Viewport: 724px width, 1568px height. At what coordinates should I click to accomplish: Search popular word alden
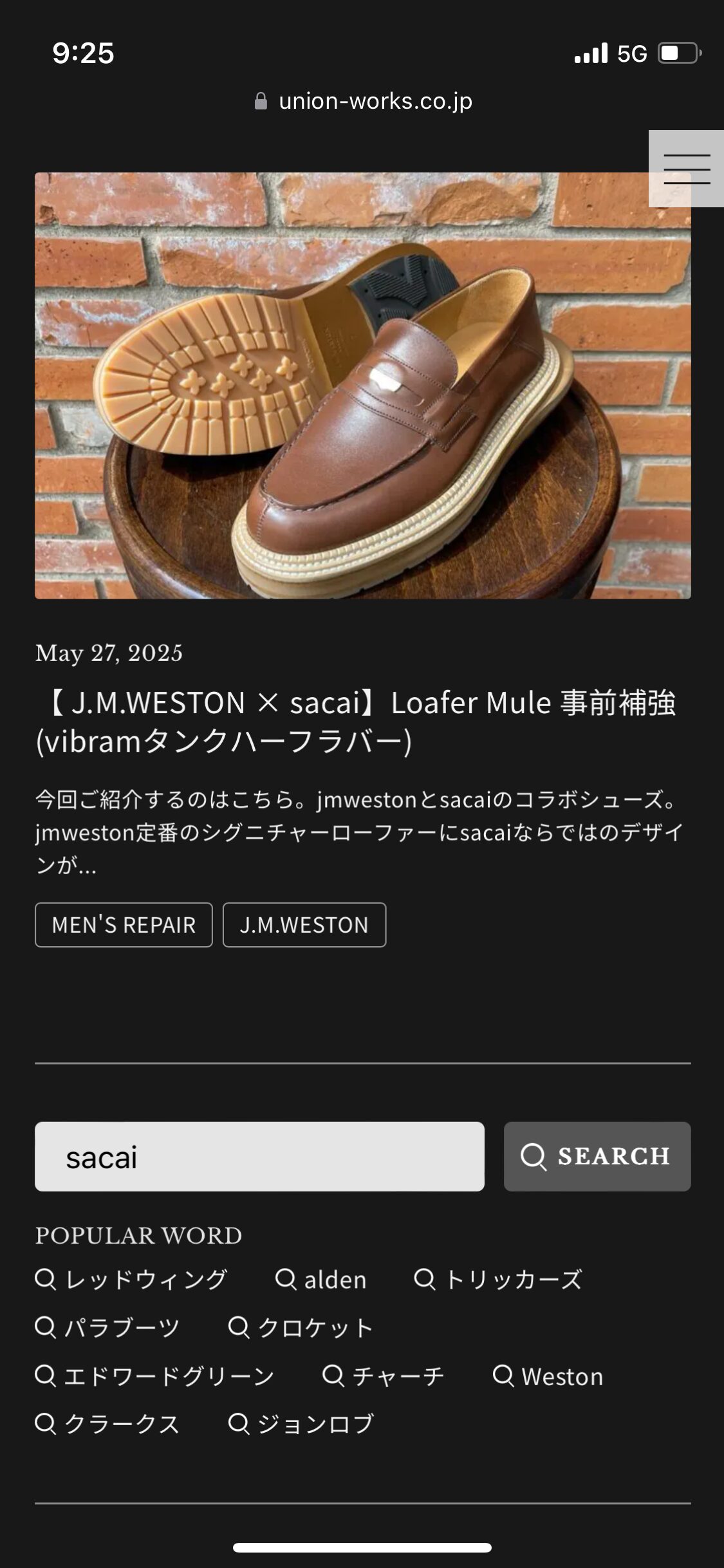[321, 1280]
